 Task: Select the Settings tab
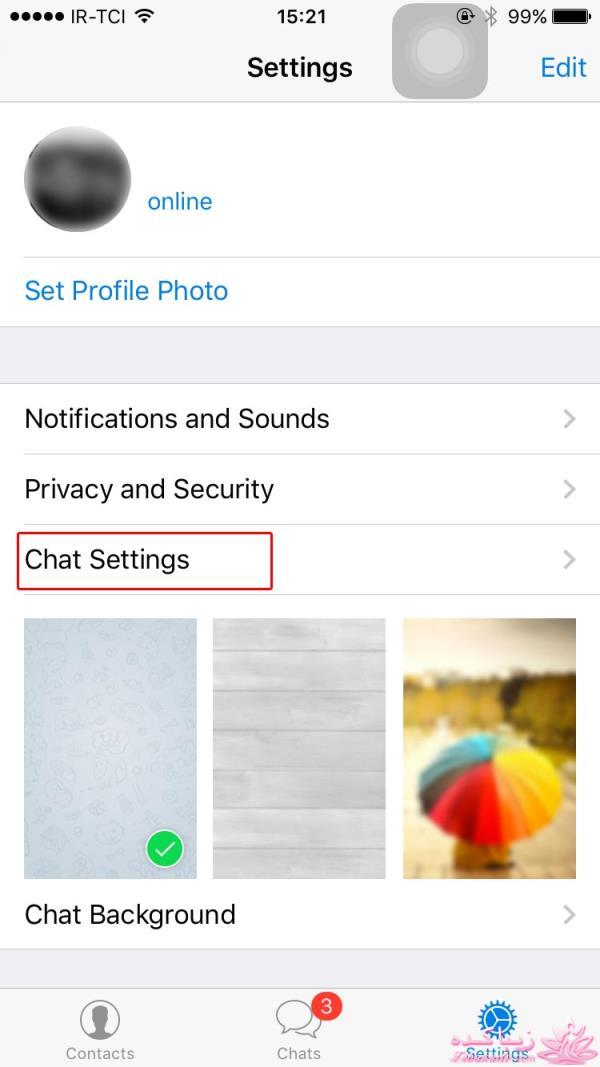[x=497, y=1030]
